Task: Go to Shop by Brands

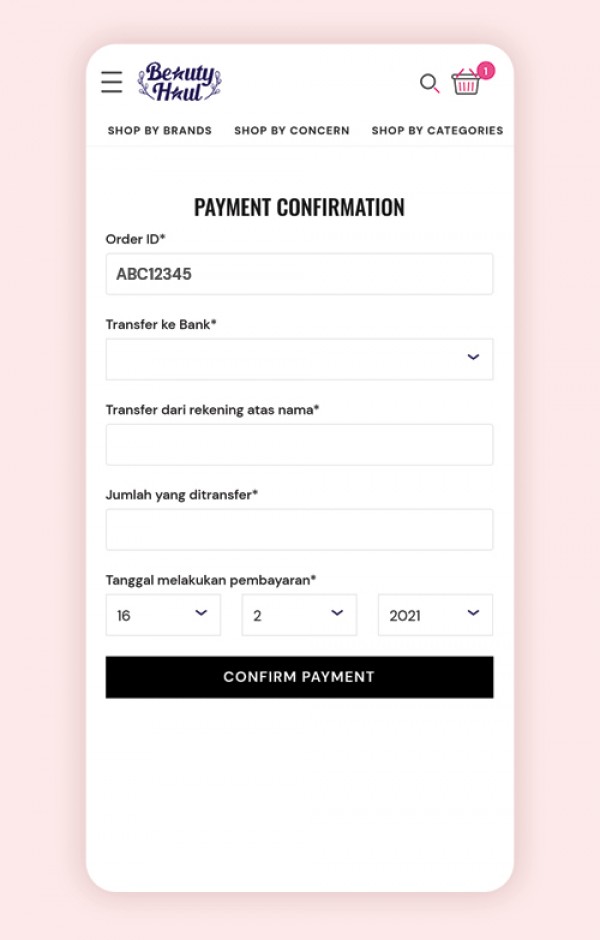Action: (160, 130)
